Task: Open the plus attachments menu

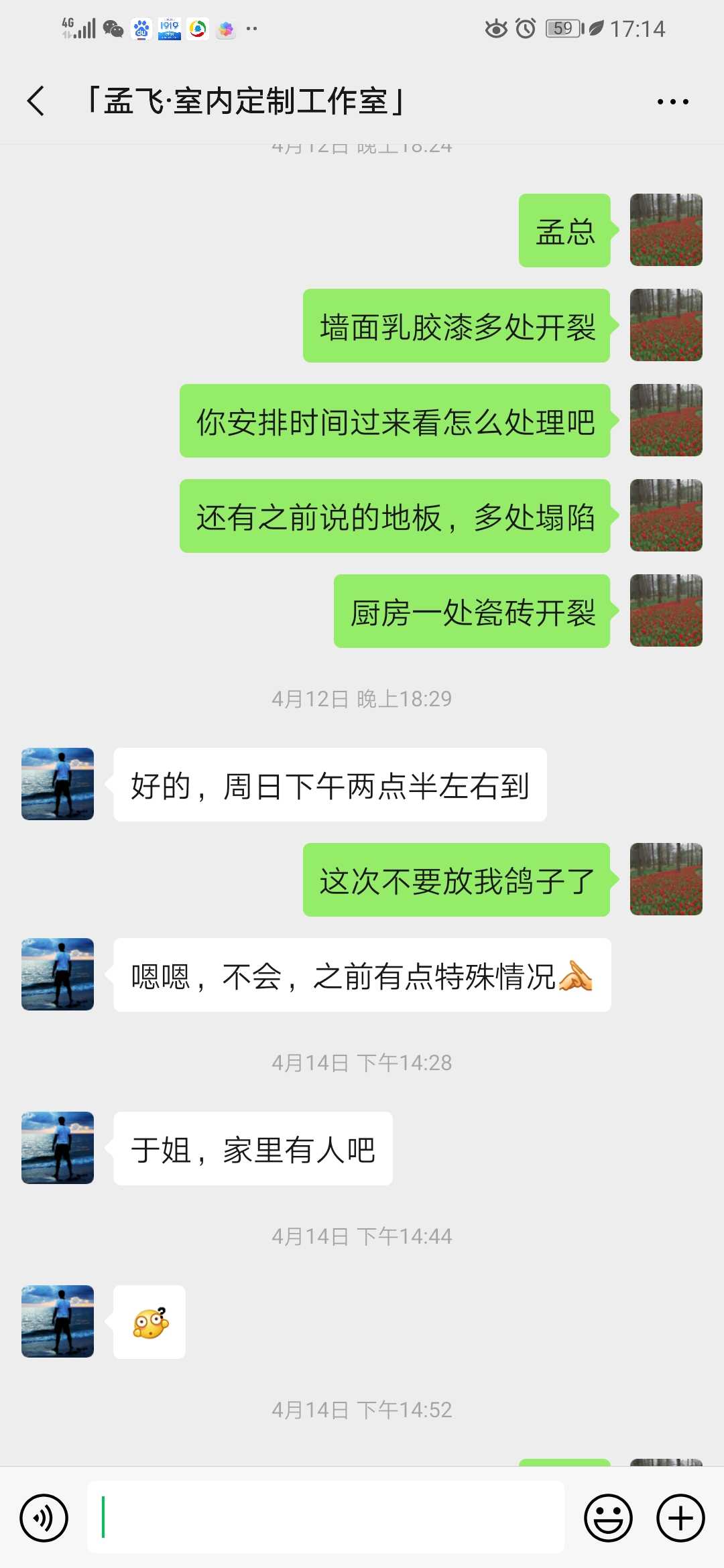Action: coord(680,1518)
